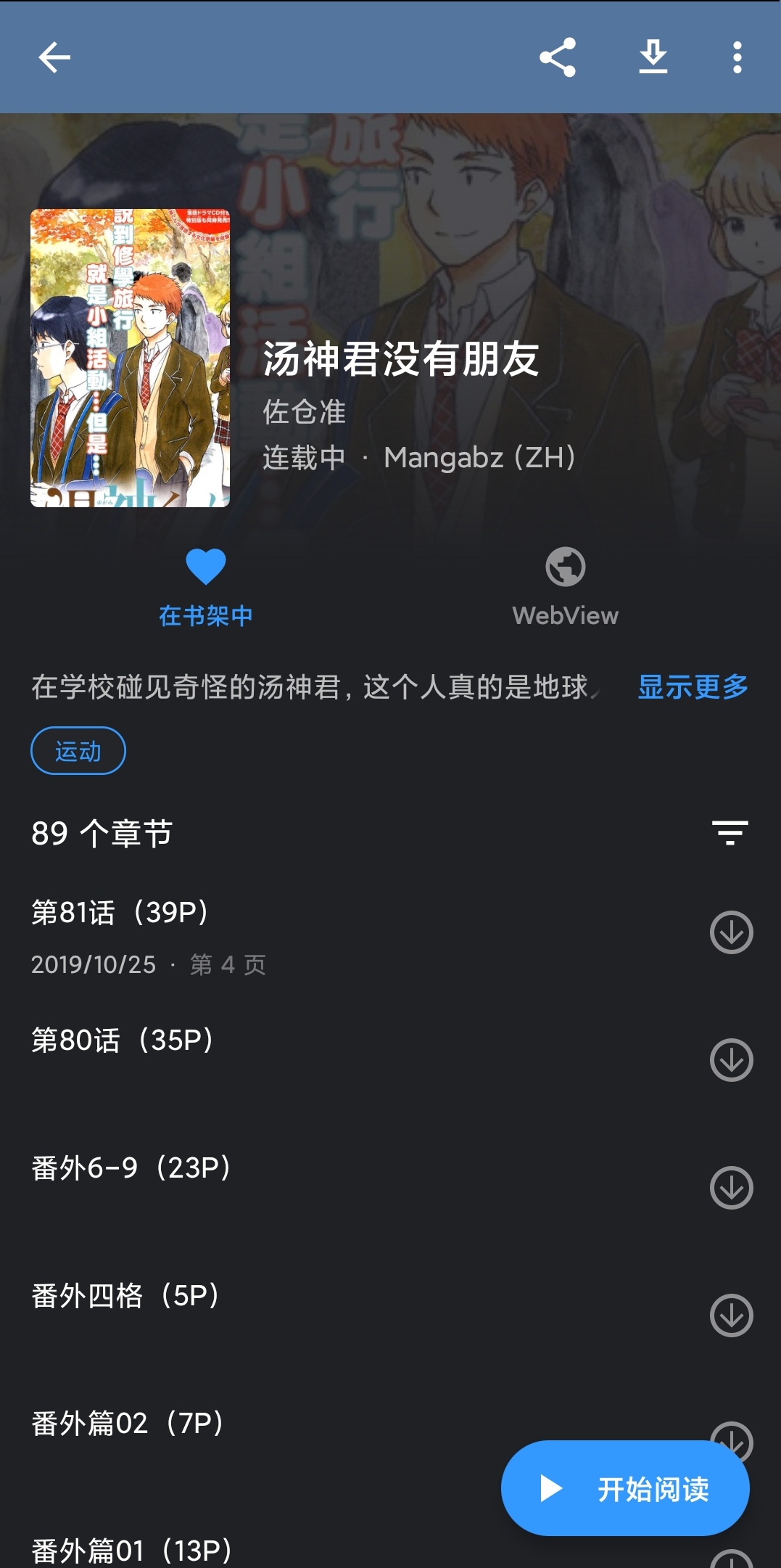Expand the description with 显示更多
781x1568 pixels.
pos(693,686)
